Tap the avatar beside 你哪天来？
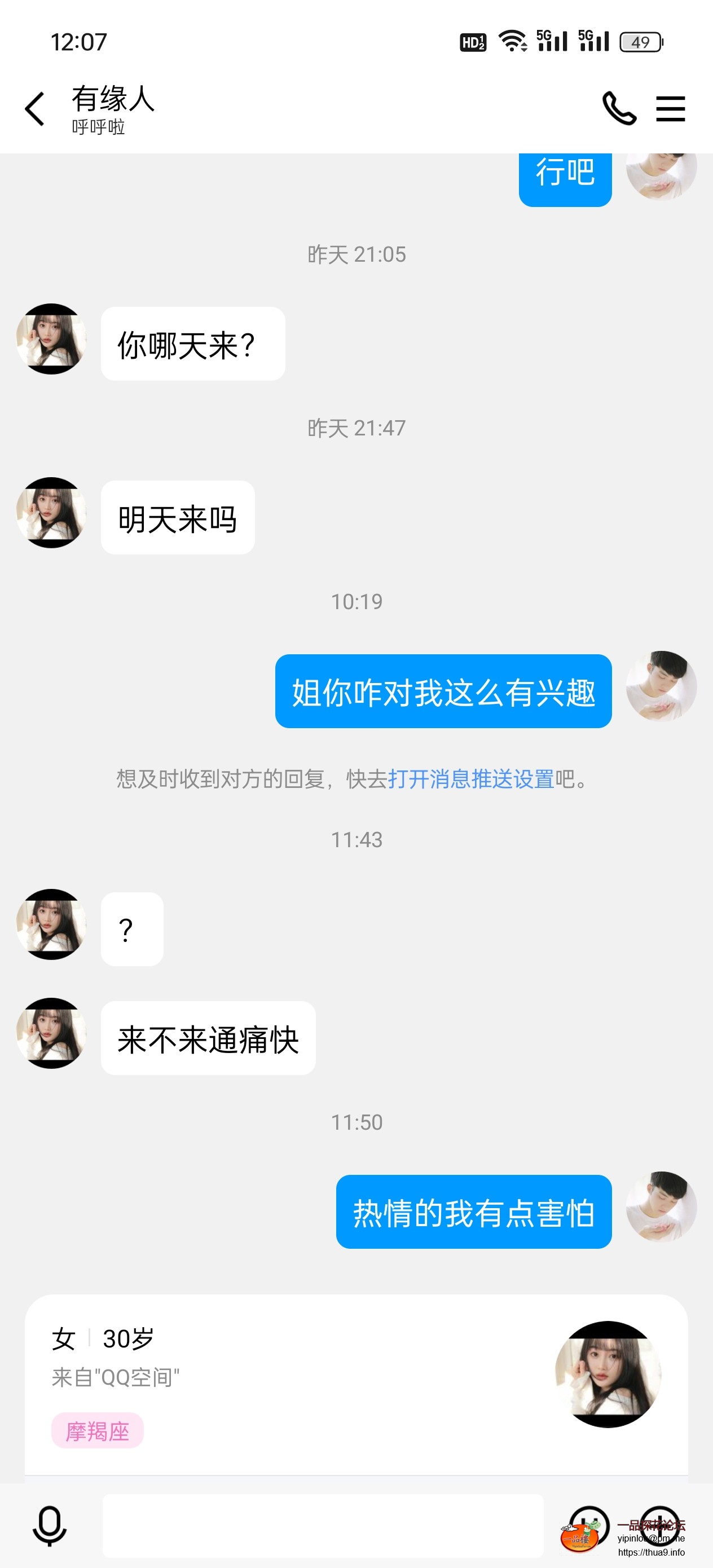The image size is (713, 1568). [52, 339]
